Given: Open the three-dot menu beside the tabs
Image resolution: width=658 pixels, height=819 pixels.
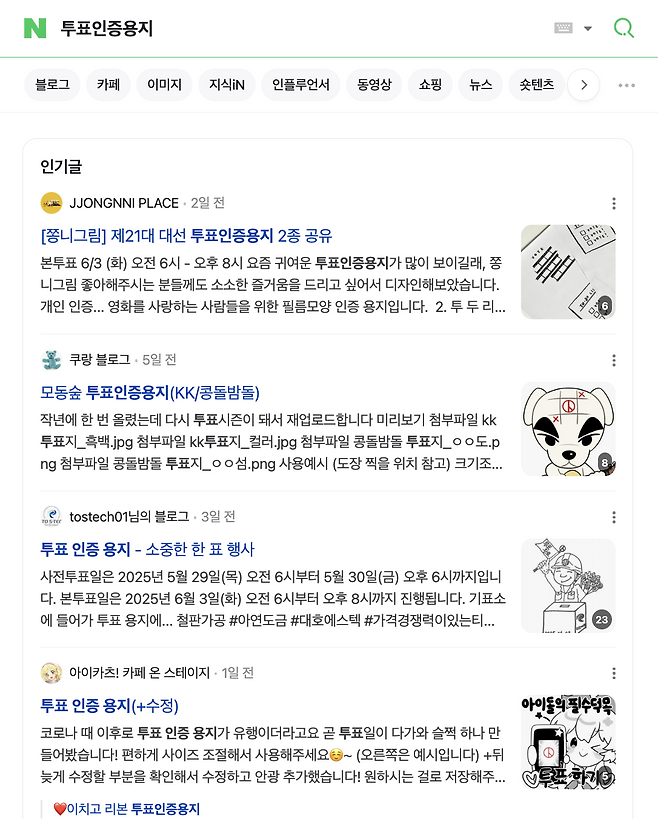Looking at the screenshot, I should 627,85.
